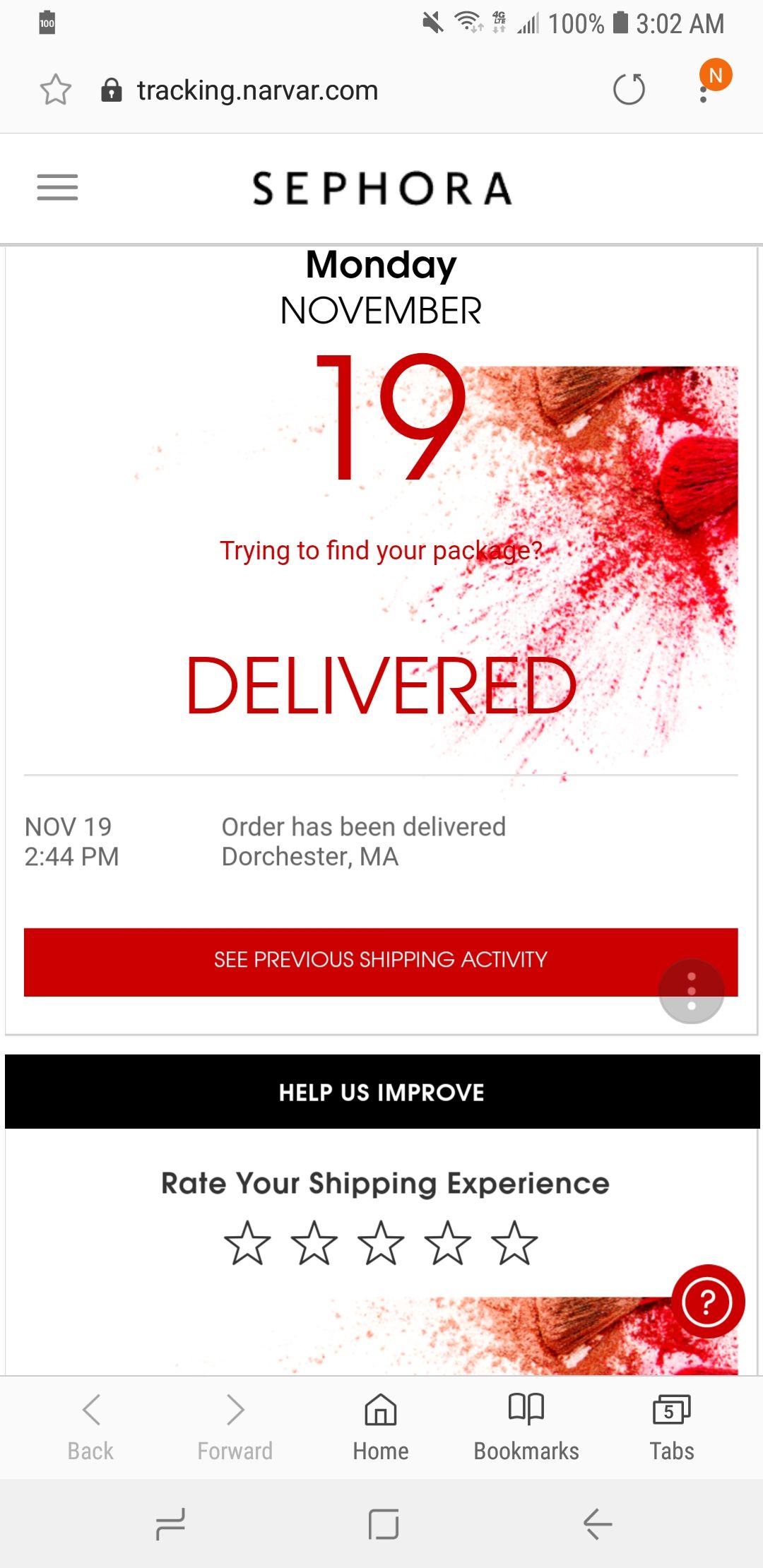Go to browser Home
Viewport: 763px width, 1568px height.
pos(380,1427)
